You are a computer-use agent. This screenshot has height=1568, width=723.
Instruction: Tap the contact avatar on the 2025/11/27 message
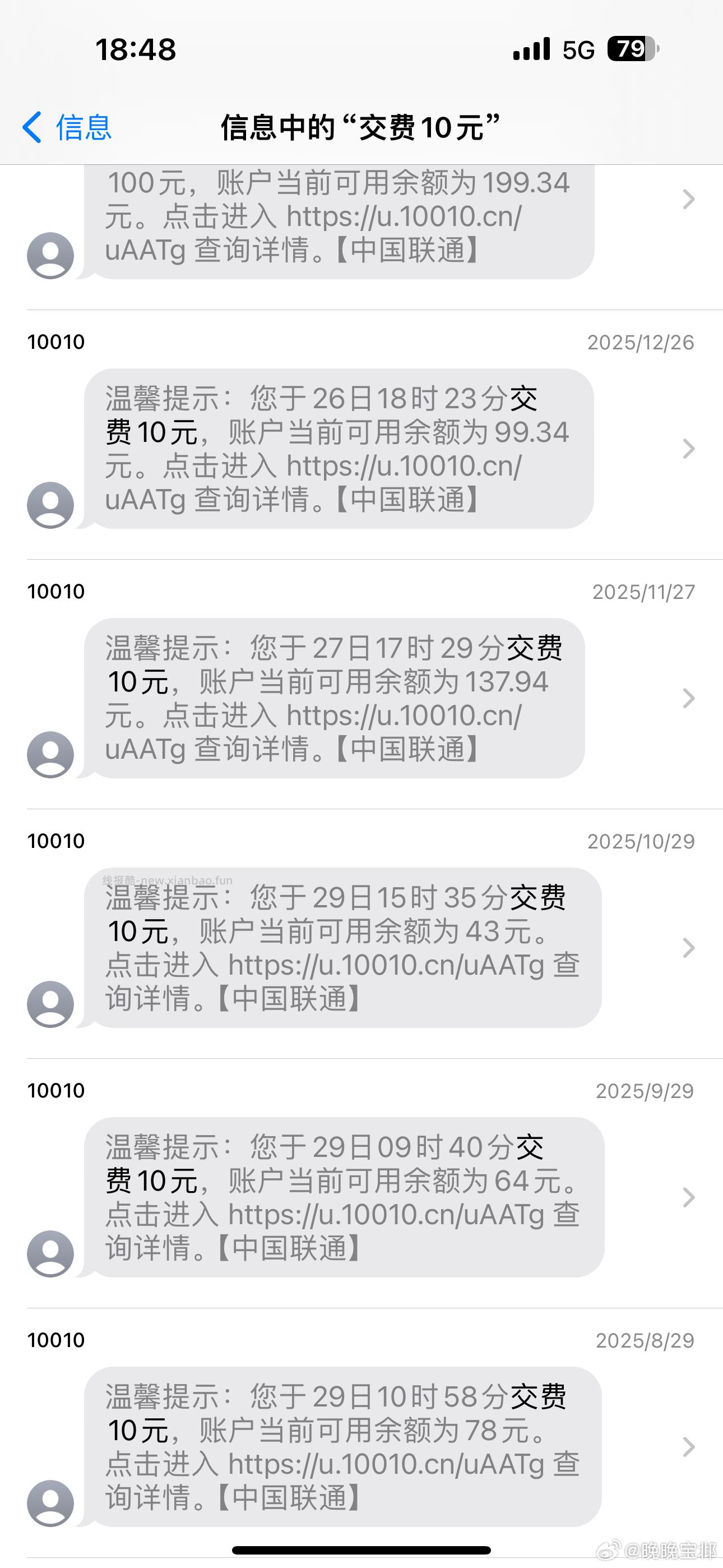click(51, 755)
